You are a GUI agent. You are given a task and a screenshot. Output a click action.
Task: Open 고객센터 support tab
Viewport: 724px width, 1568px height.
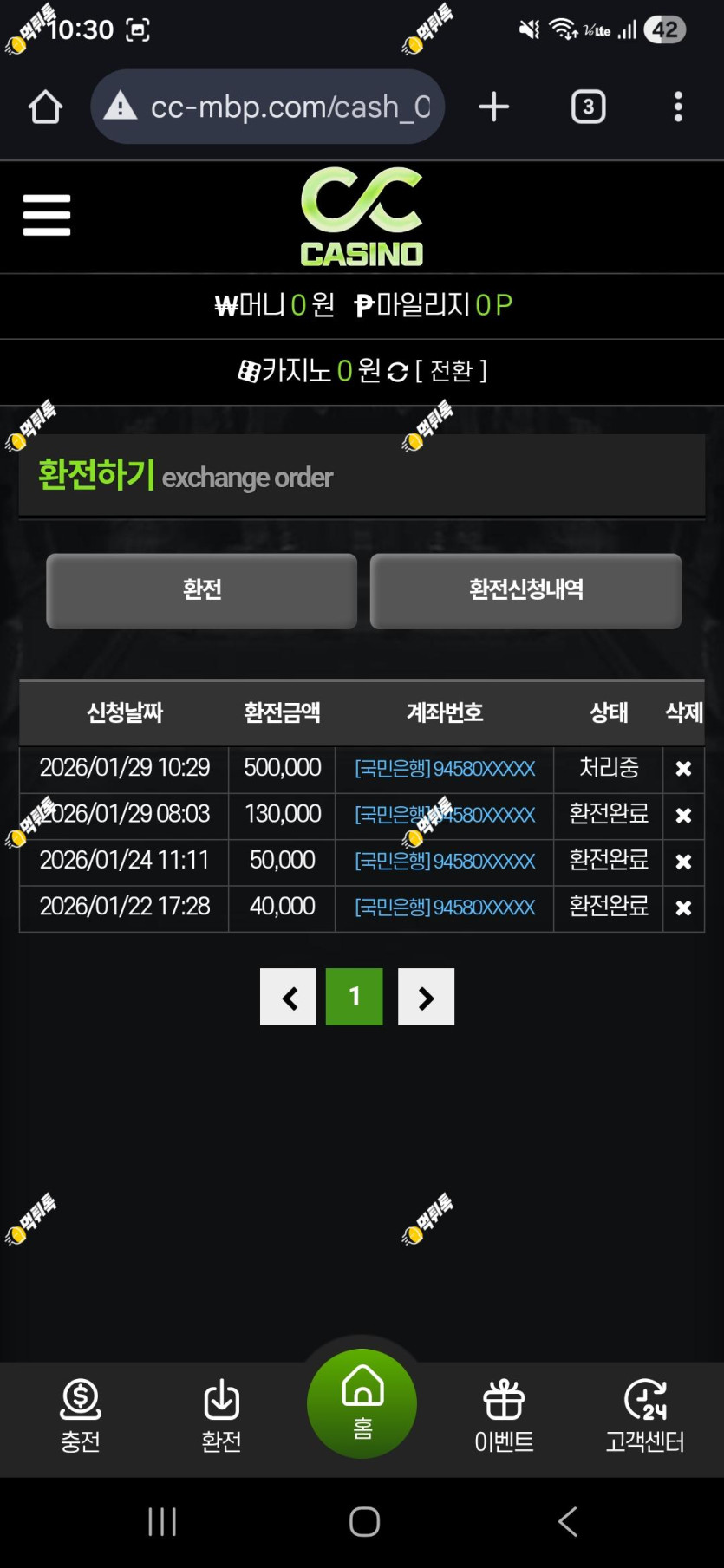[645, 1416]
